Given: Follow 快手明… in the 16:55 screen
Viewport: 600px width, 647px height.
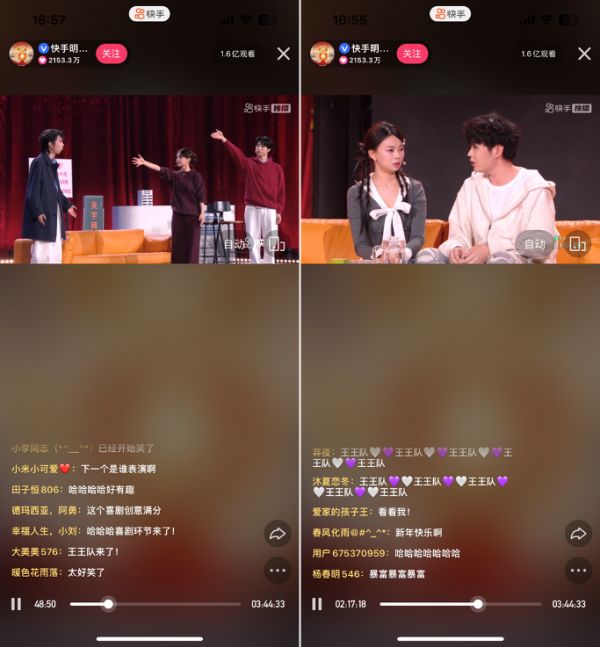Looking at the screenshot, I should (x=412, y=54).
